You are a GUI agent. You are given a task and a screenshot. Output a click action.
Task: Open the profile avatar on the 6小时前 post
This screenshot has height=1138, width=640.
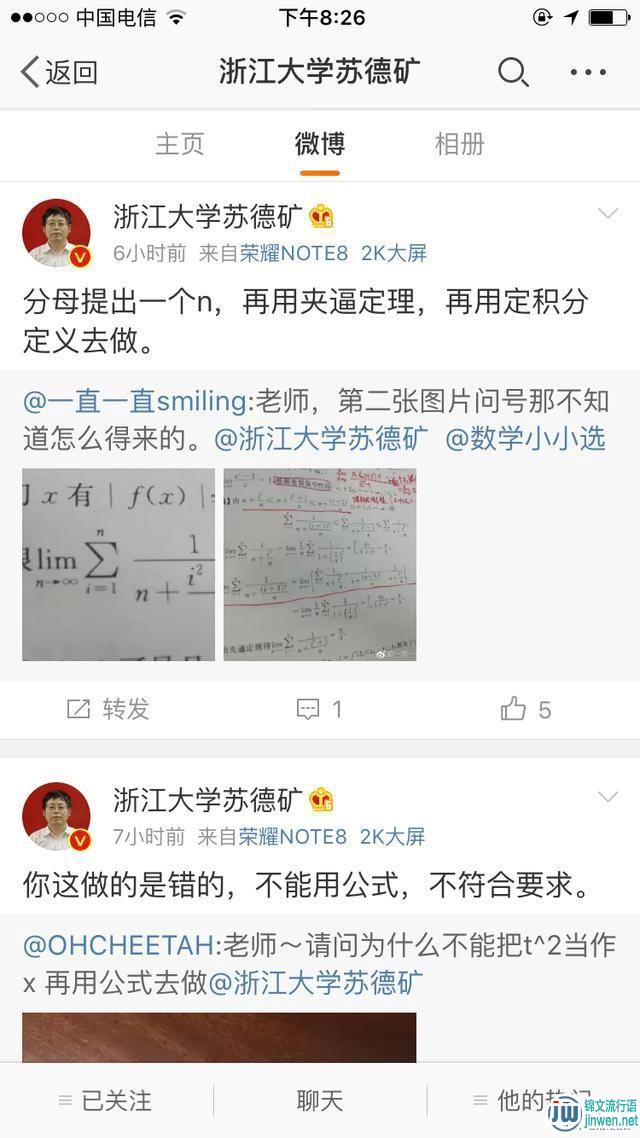click(x=57, y=233)
